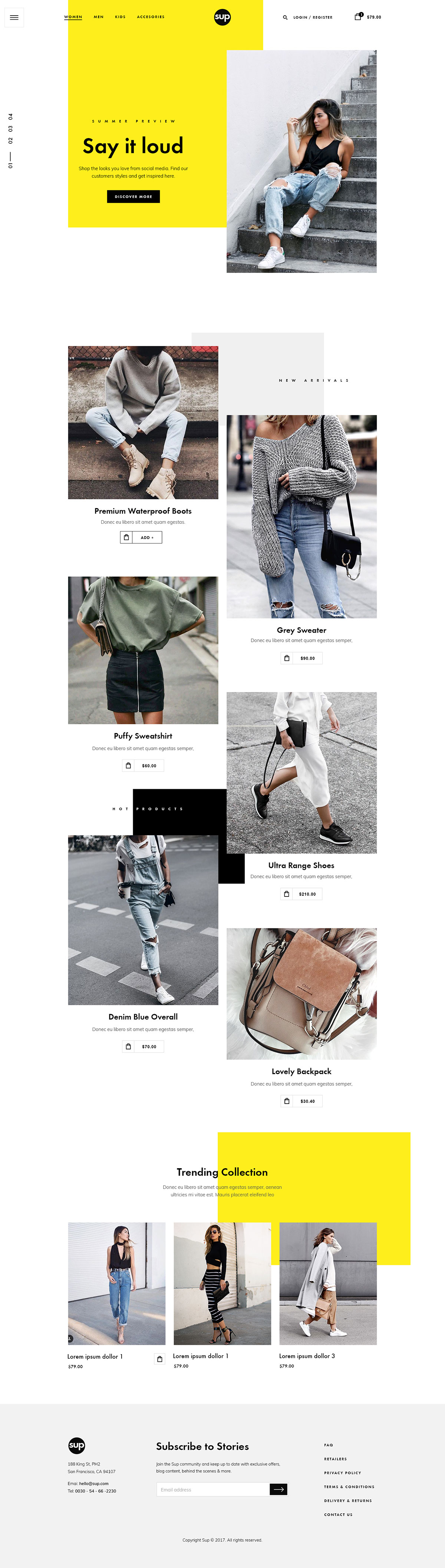Open the hamburger menu
Screen dimensions: 445x1568
(14, 18)
